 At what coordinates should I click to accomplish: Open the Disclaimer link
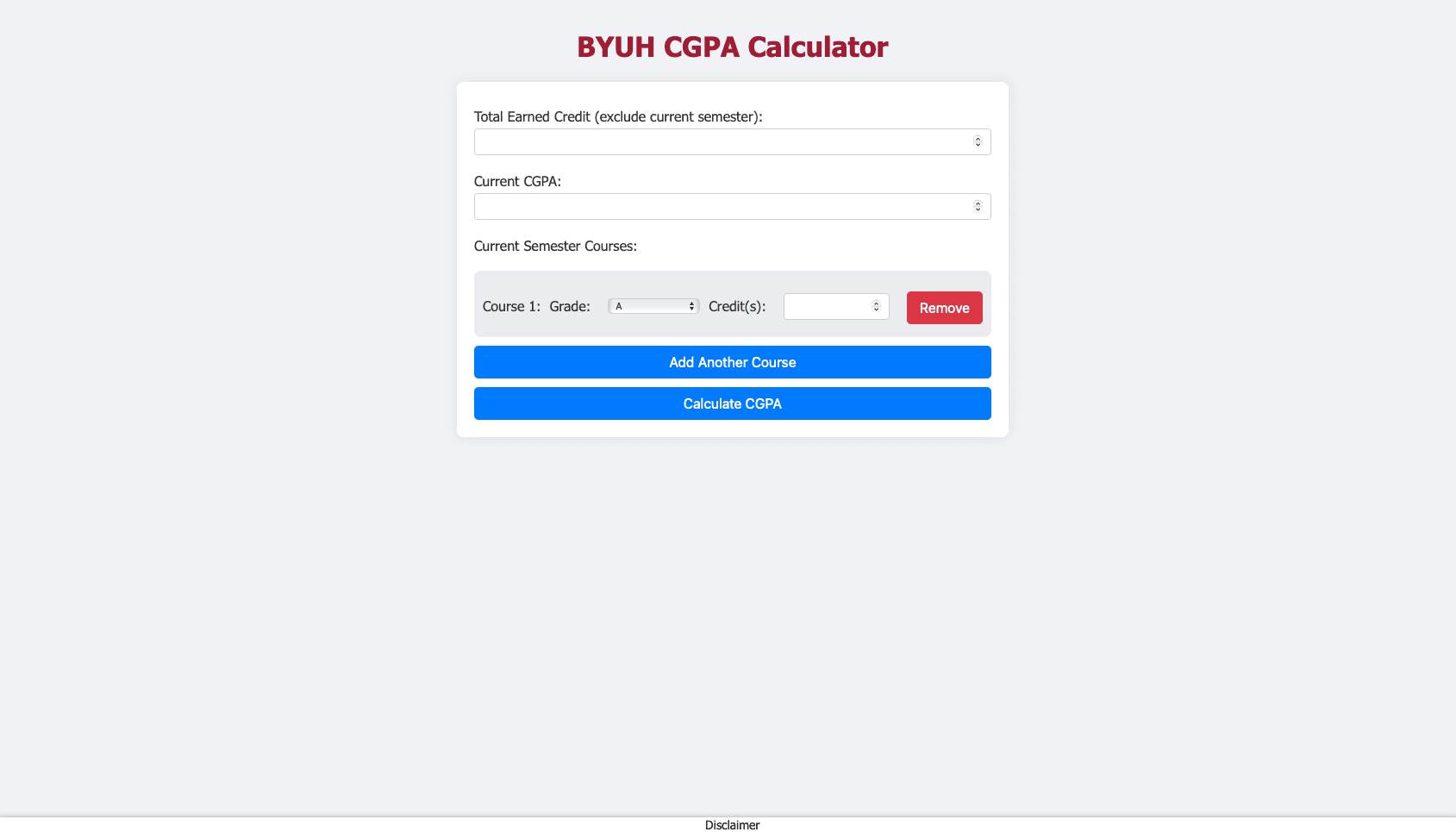[x=732, y=825]
